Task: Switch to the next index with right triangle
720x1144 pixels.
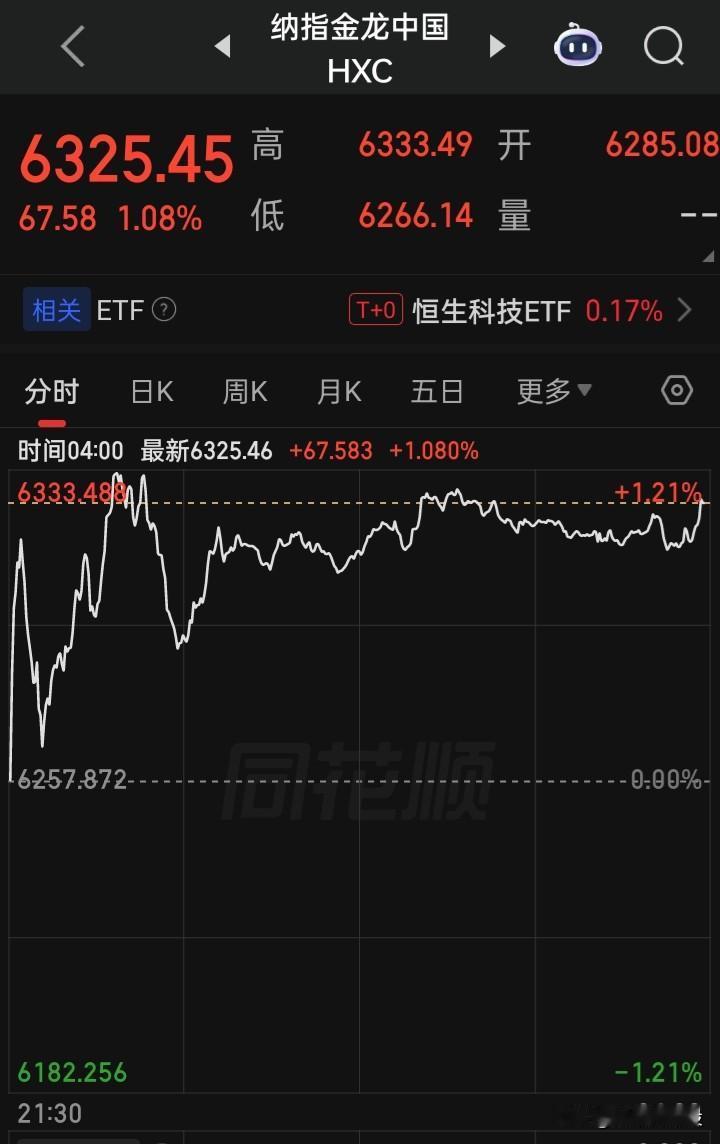Action: (498, 46)
